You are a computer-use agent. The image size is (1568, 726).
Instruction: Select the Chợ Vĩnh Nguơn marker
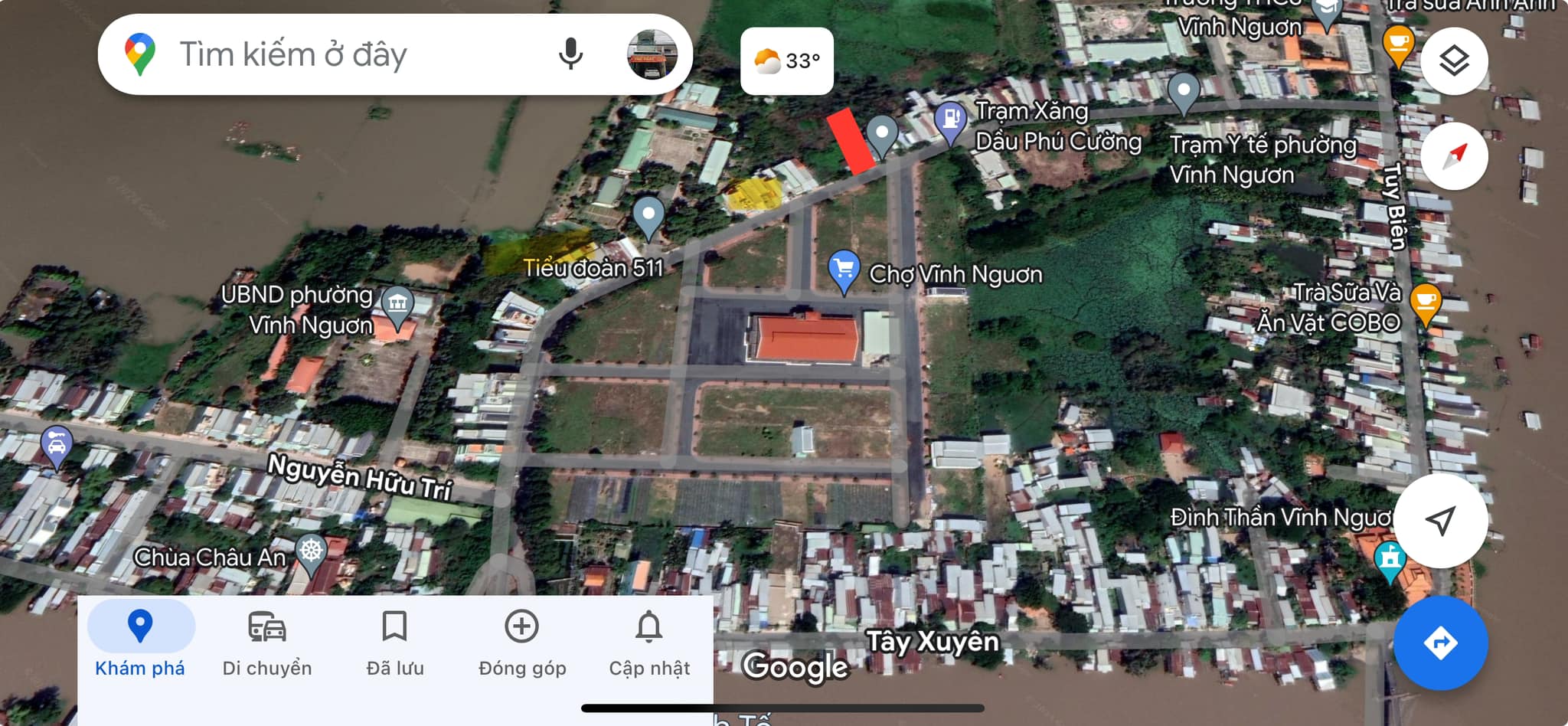coord(844,270)
